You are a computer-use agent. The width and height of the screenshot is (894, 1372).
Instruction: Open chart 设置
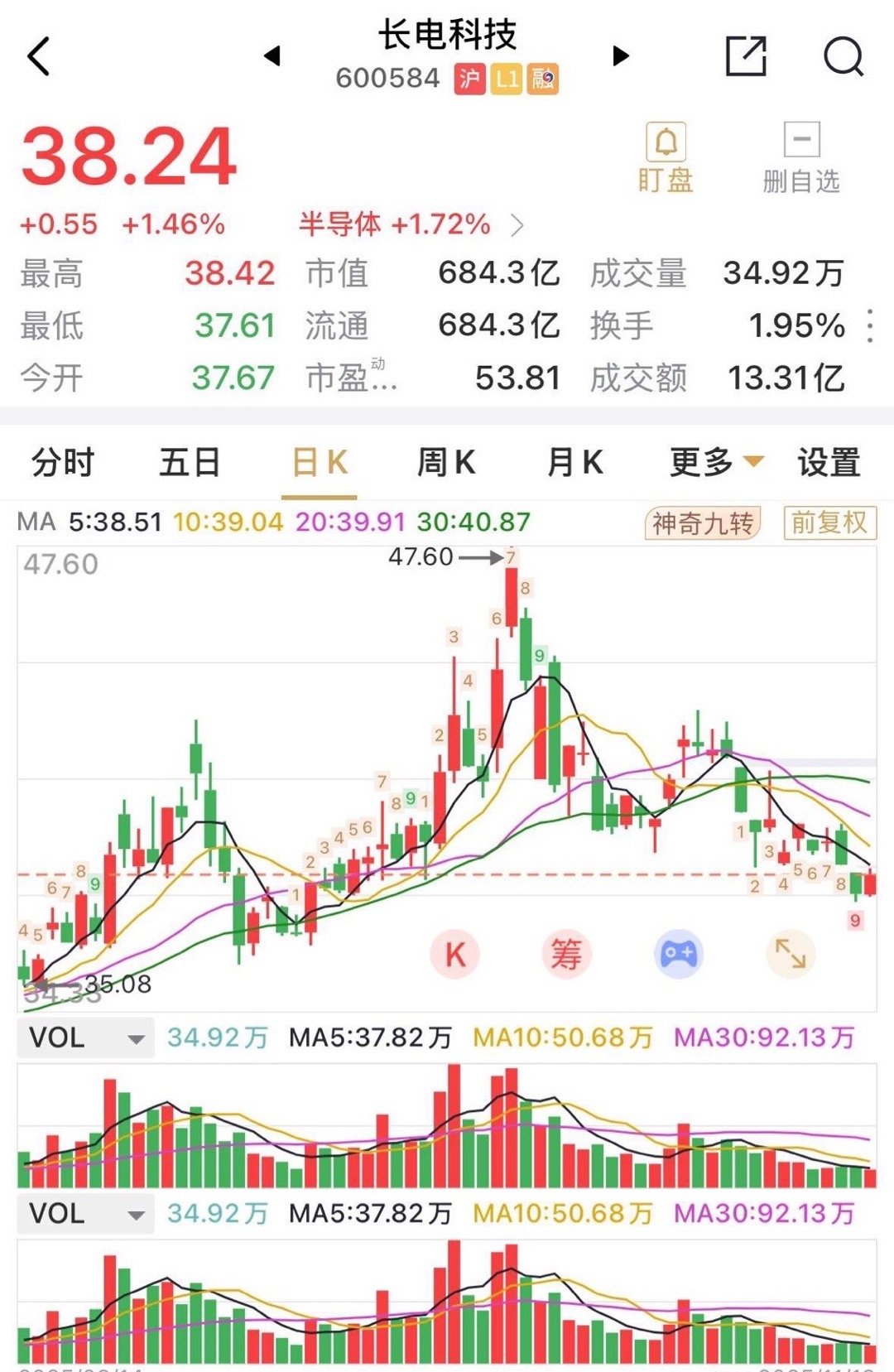[829, 462]
